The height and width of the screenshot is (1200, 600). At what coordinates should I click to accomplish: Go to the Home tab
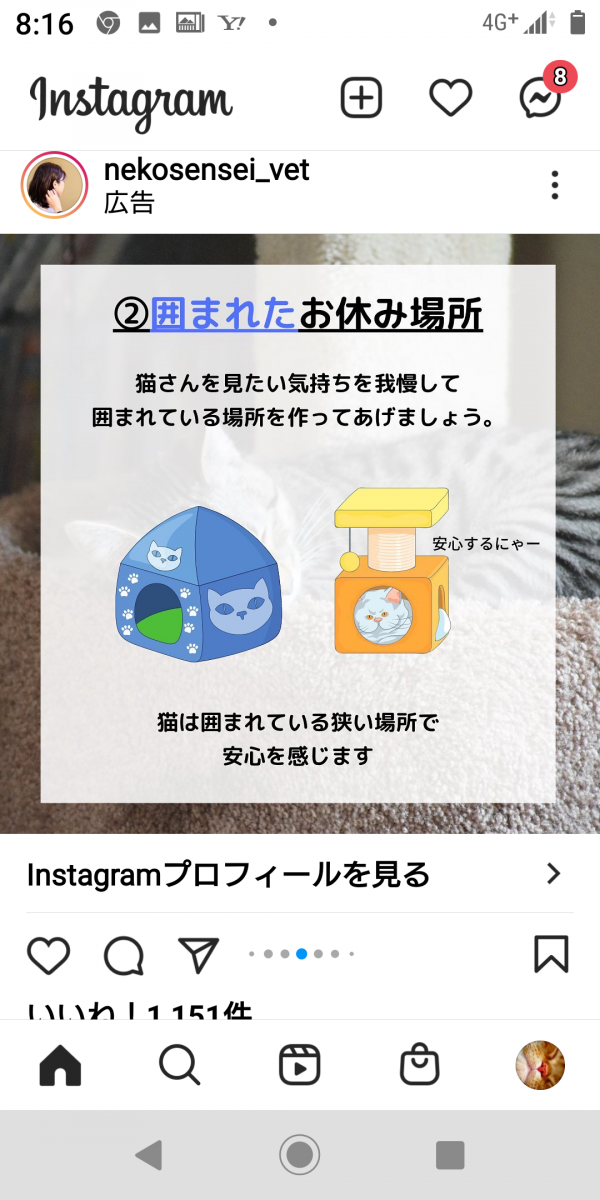(60, 1066)
